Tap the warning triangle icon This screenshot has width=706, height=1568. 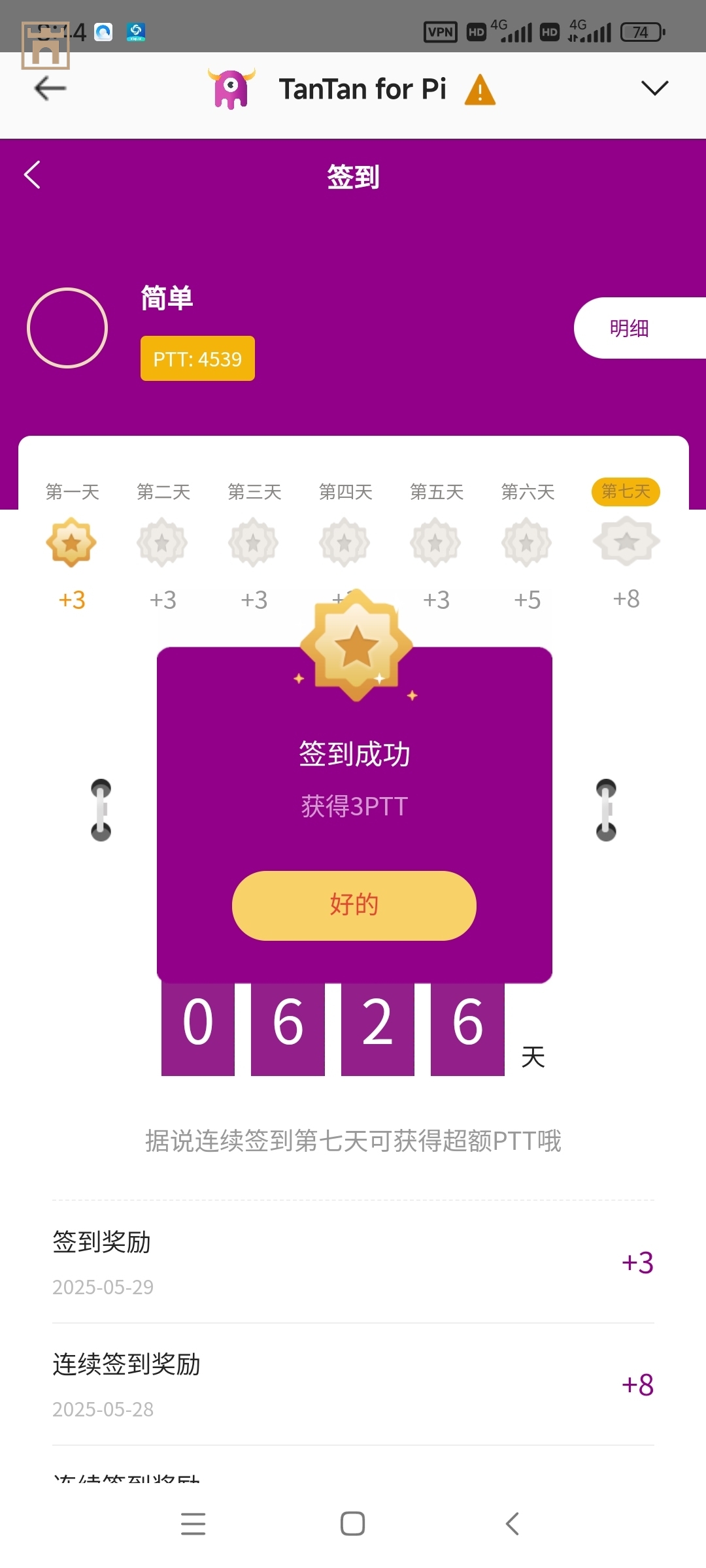click(x=480, y=90)
